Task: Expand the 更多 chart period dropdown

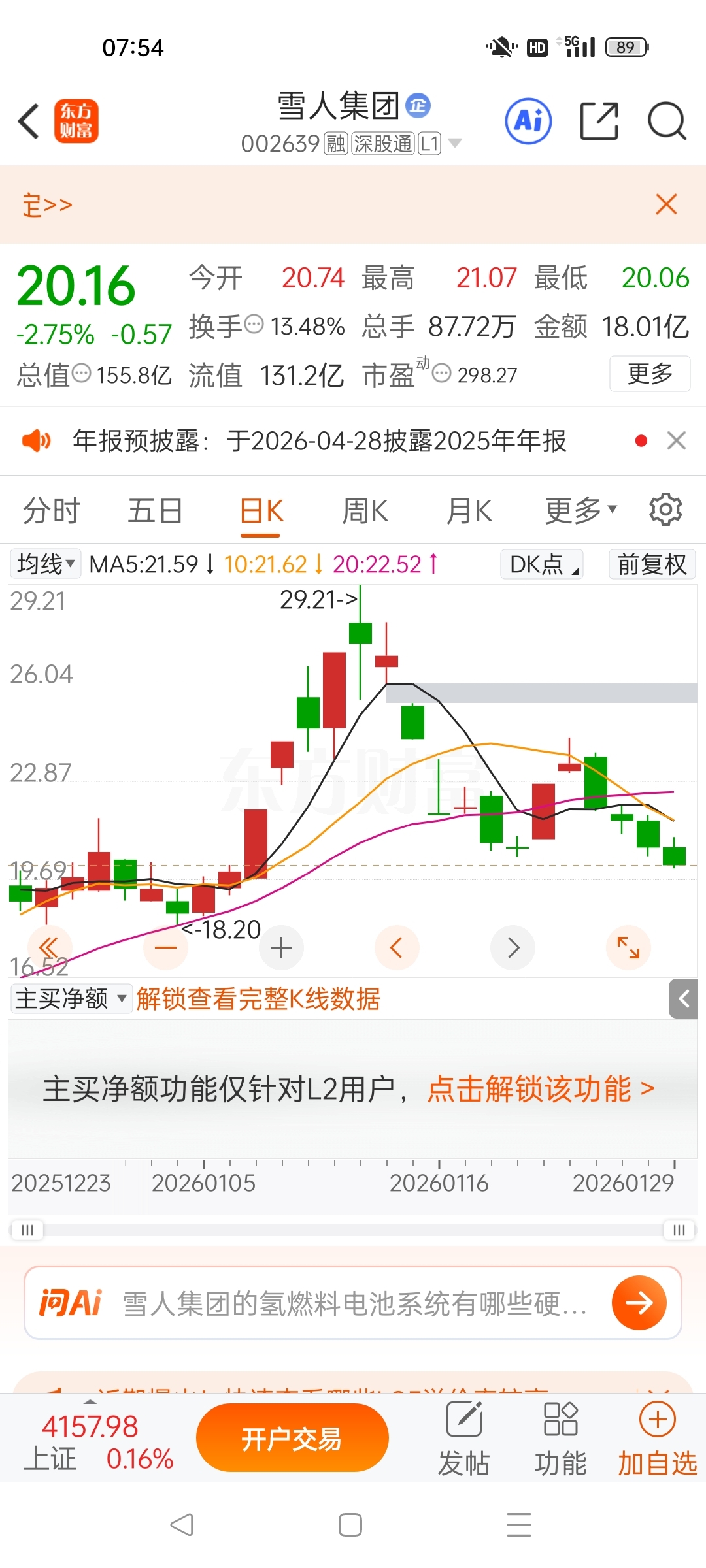Action: point(581,511)
